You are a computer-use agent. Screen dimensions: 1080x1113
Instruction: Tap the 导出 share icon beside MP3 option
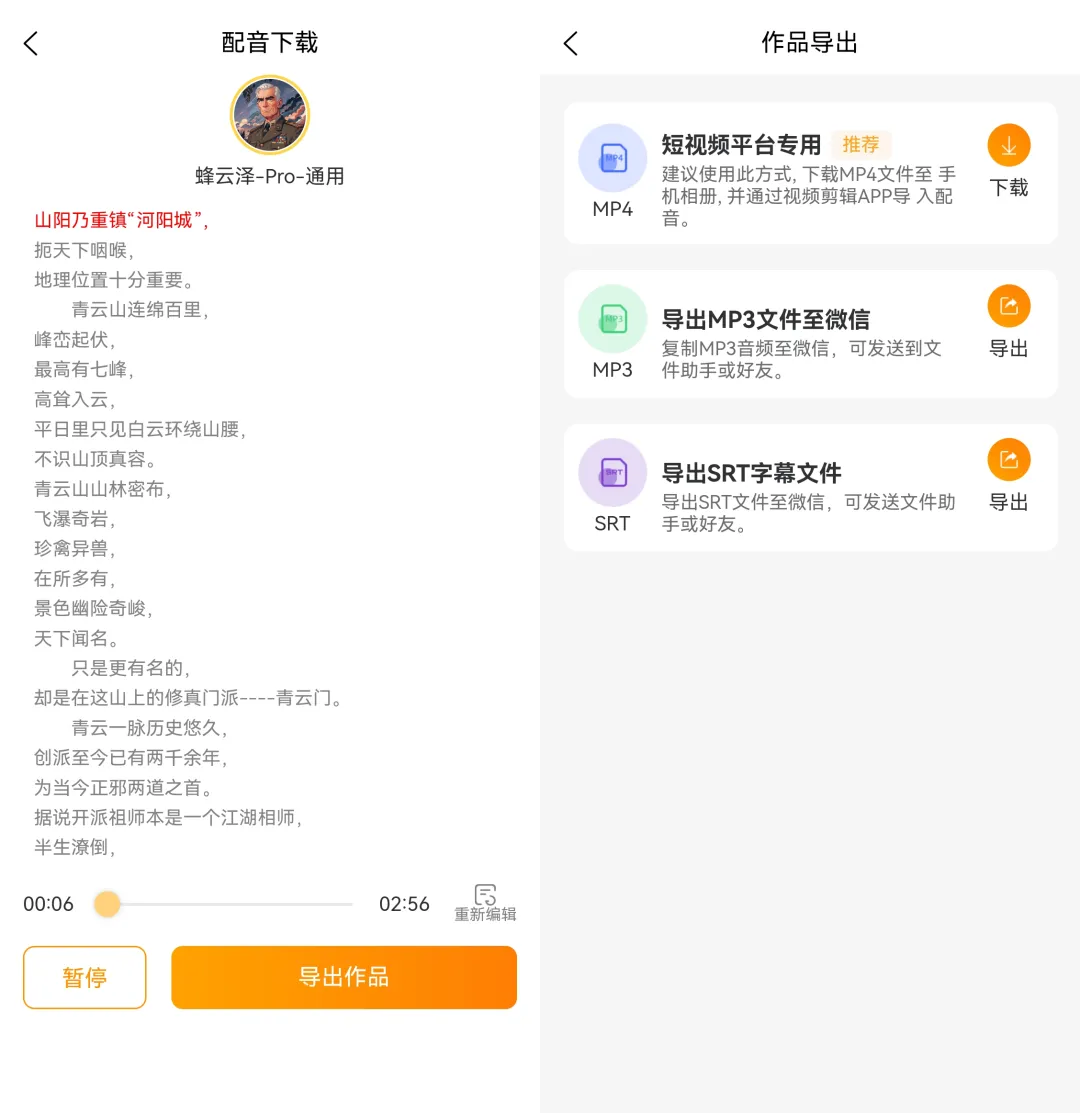[1008, 306]
